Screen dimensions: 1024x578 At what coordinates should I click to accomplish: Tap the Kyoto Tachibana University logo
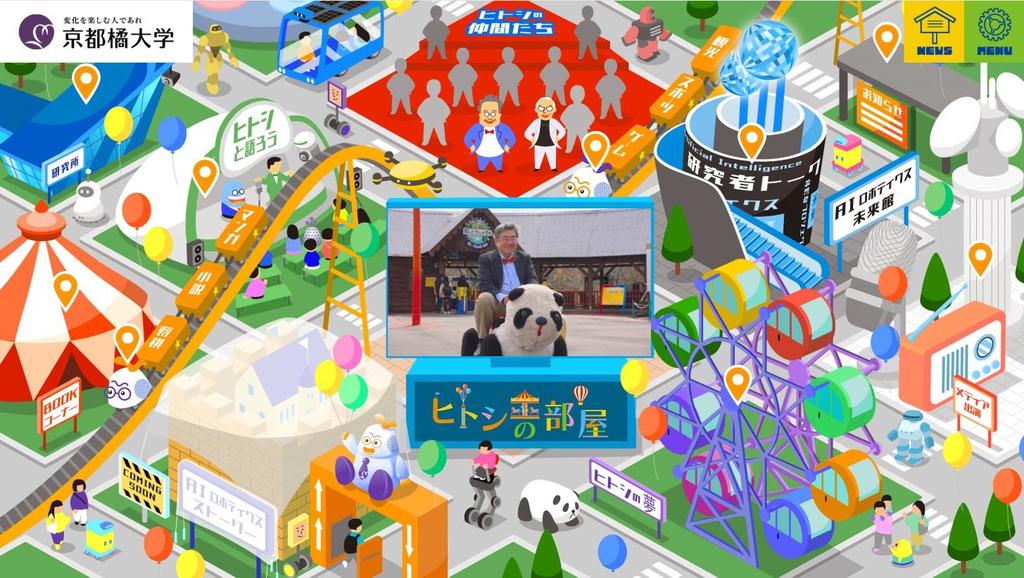click(x=96, y=31)
